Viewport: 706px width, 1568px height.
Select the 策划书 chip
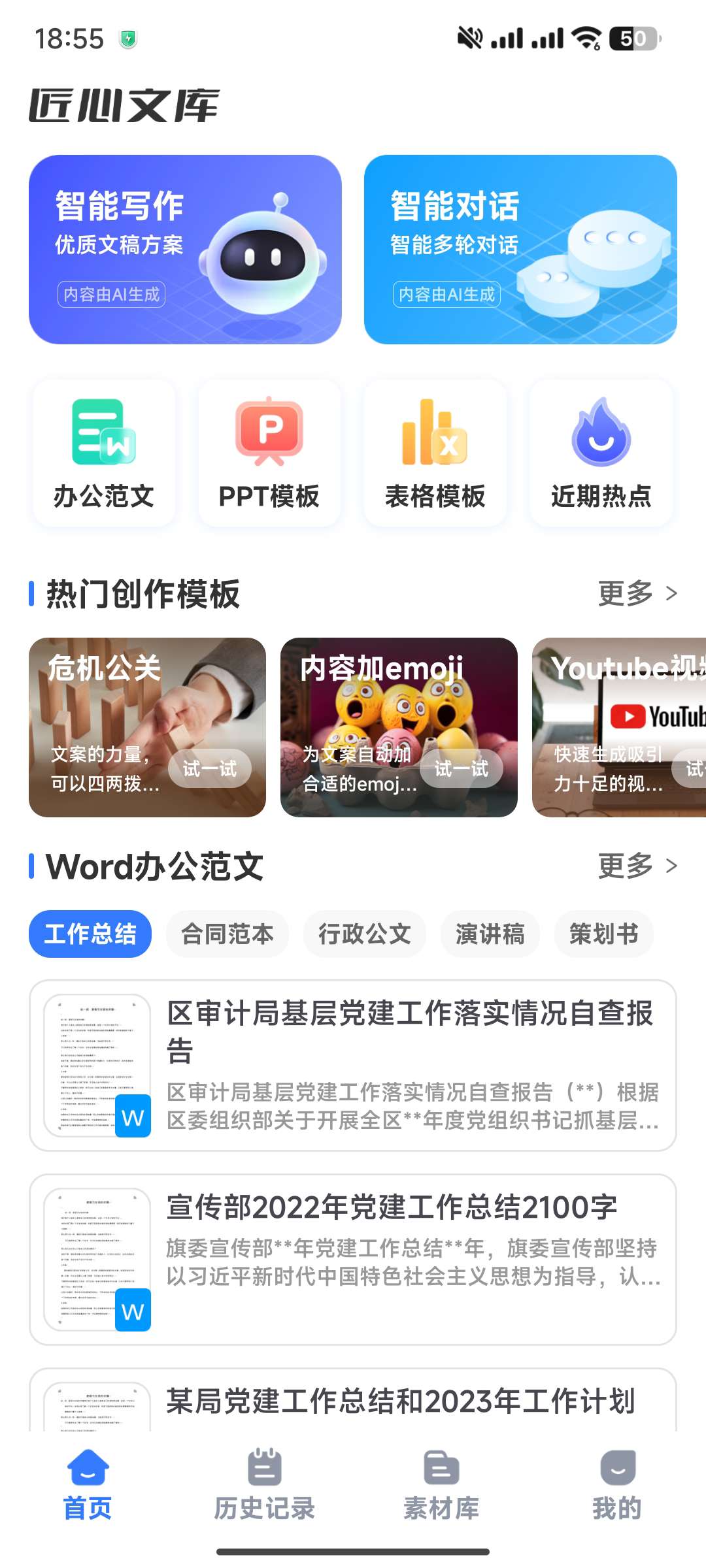[x=603, y=934]
